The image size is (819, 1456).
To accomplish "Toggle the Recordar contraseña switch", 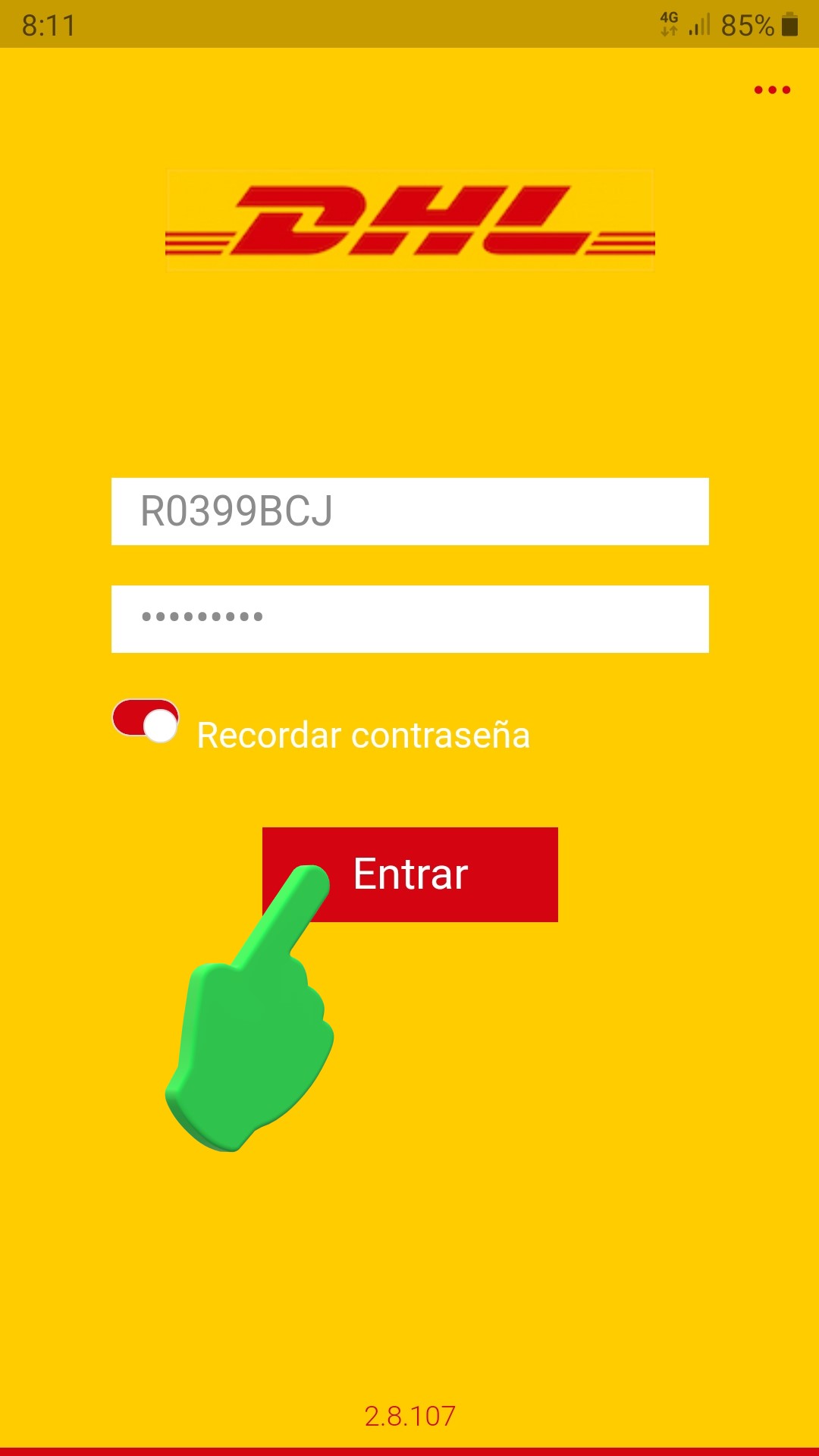I will coord(146,721).
